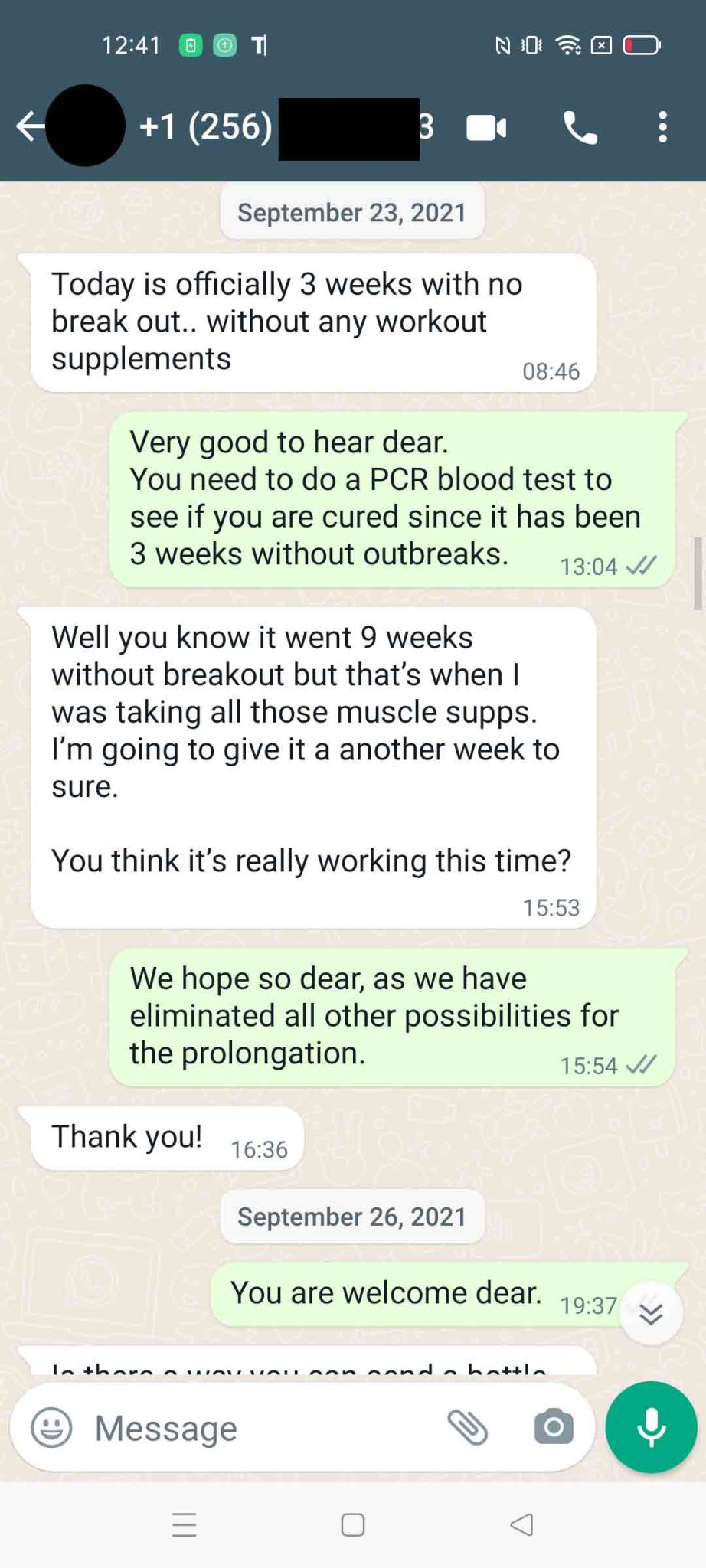
Task: Open recent apps from navigation bar
Action: tap(185, 1525)
